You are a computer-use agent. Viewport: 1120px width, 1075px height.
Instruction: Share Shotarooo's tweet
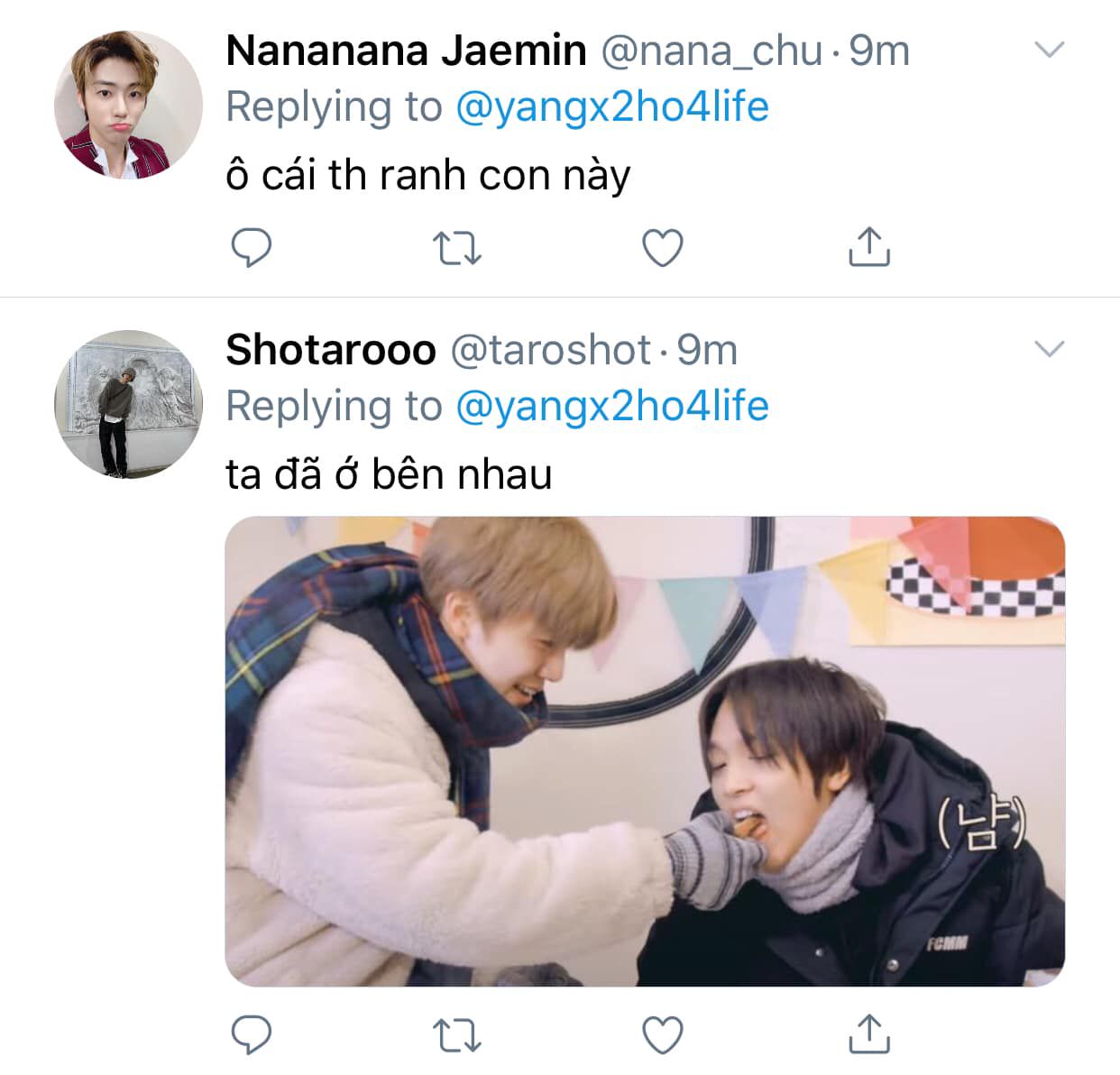point(869,1034)
